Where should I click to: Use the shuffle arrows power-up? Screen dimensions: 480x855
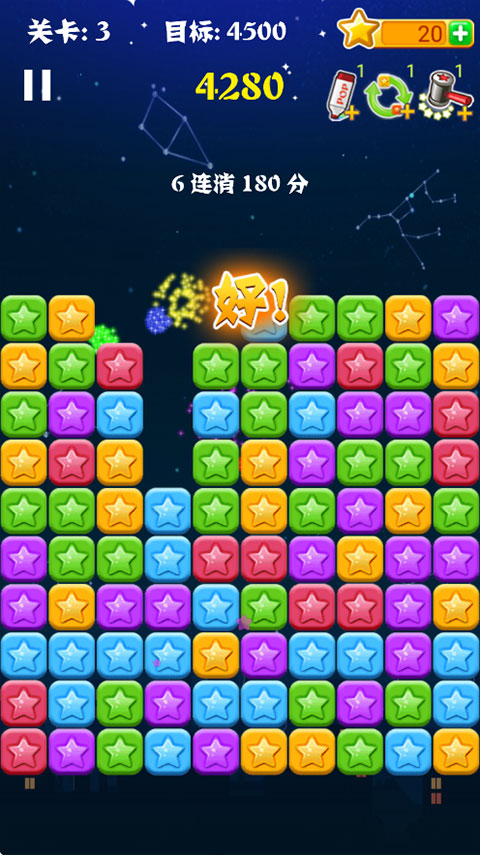389,95
